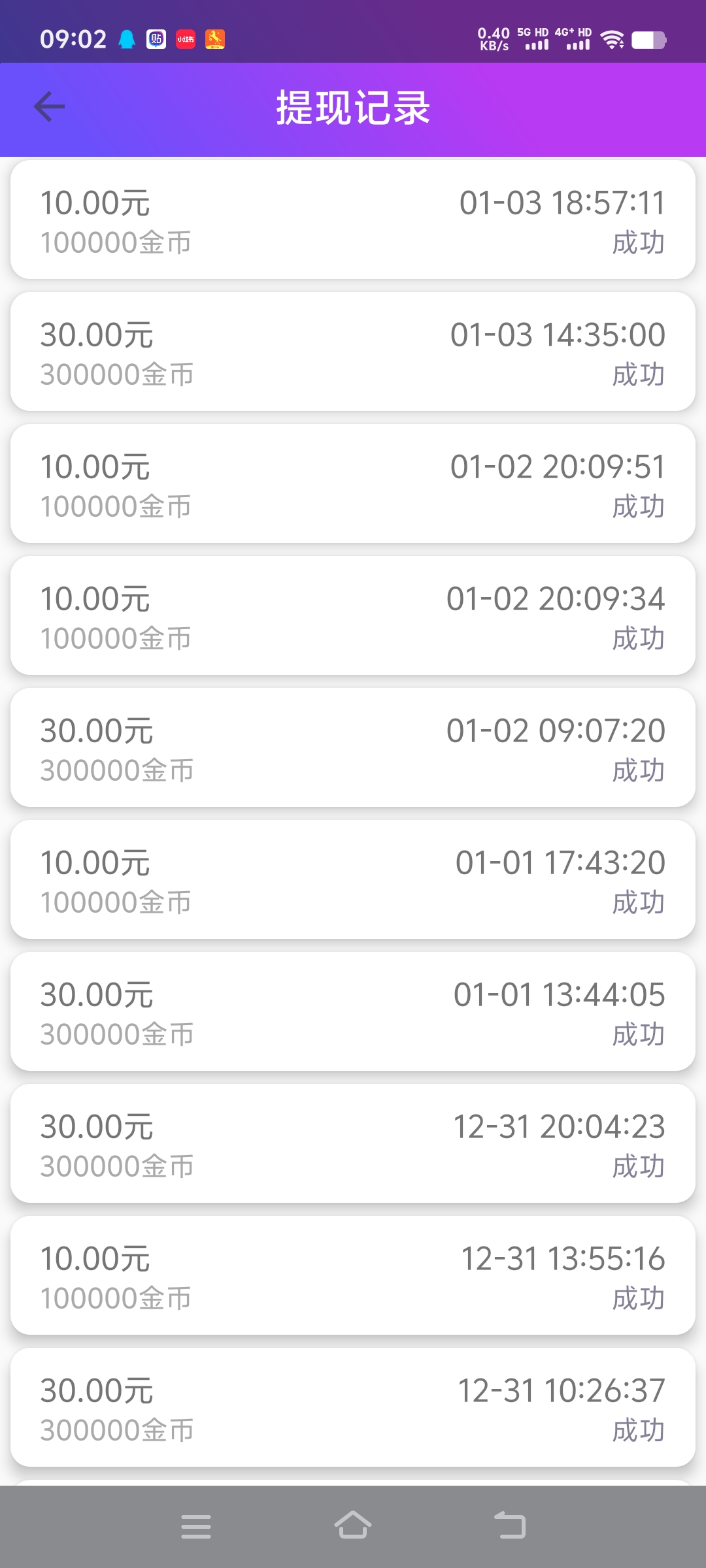Tap the 5G HD signal indicator

[x=533, y=41]
